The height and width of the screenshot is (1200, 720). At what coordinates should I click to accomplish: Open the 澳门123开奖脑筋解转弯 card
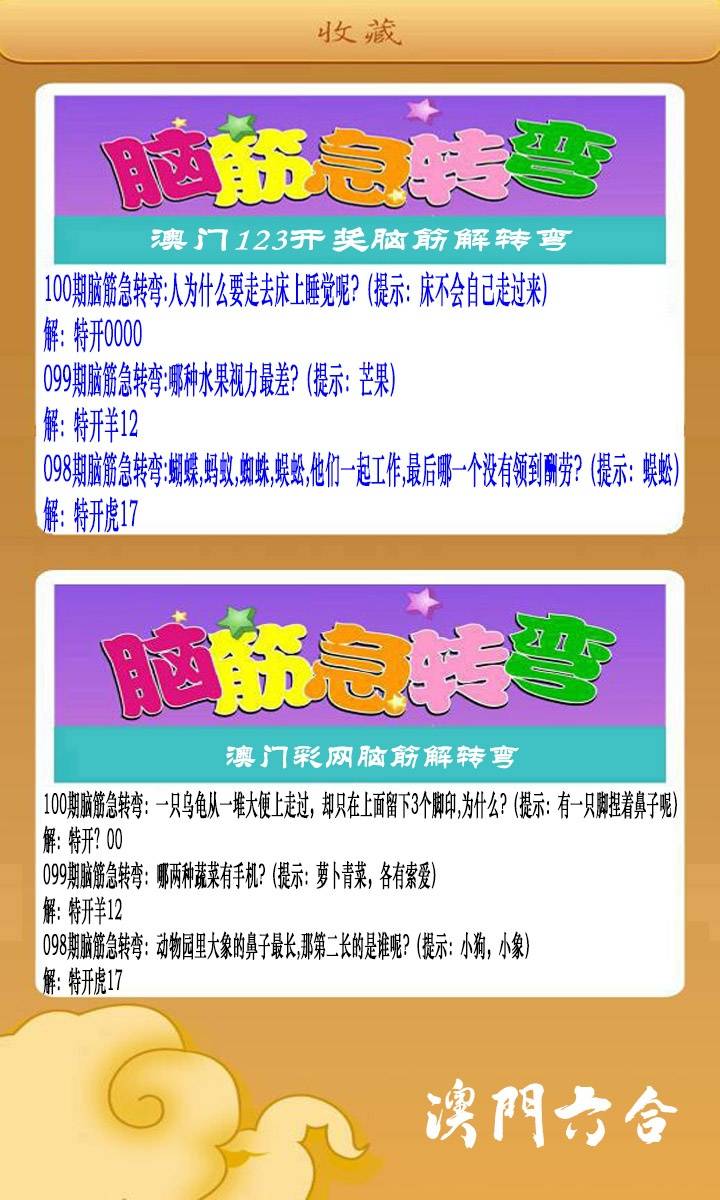click(x=360, y=308)
